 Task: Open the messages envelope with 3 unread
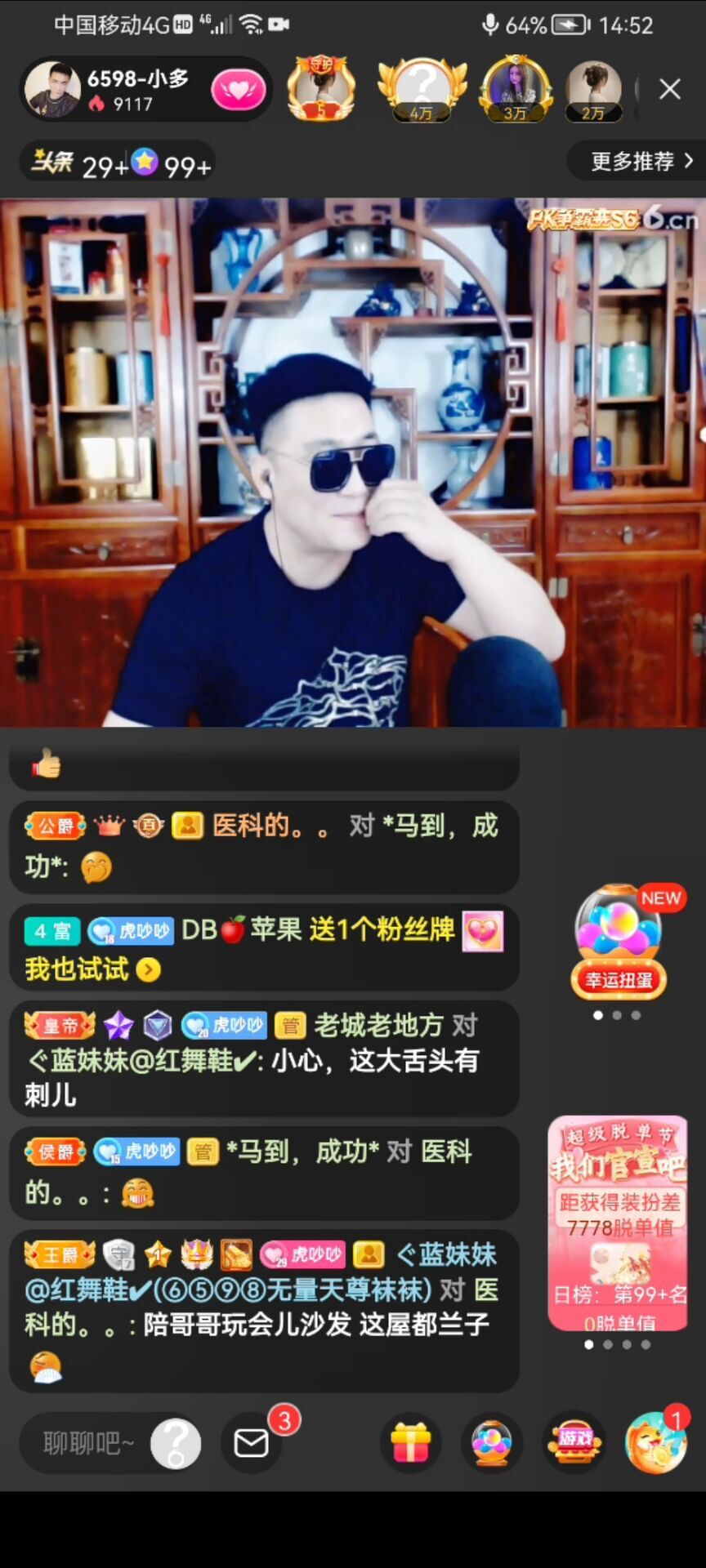pos(252,1443)
